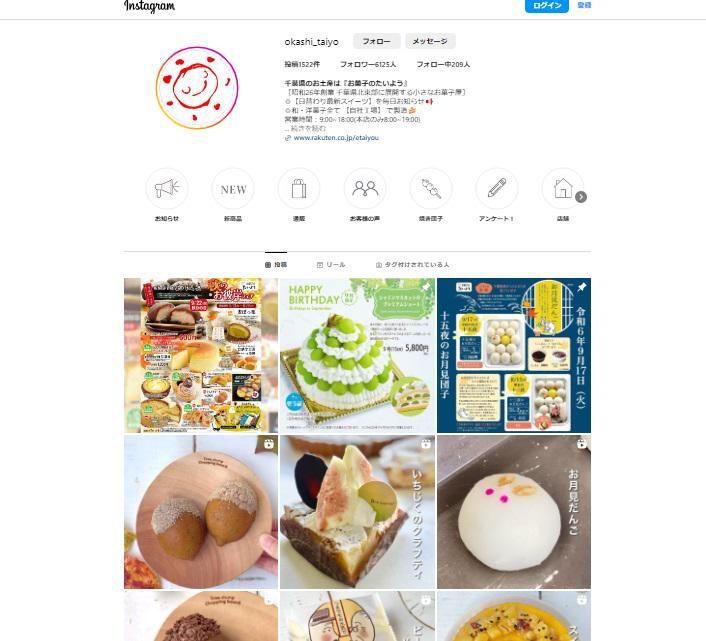The width and height of the screenshot is (706, 641).
Task: Switch to the タグ付けされている人 tab
Action: pyautogui.click(x=412, y=265)
